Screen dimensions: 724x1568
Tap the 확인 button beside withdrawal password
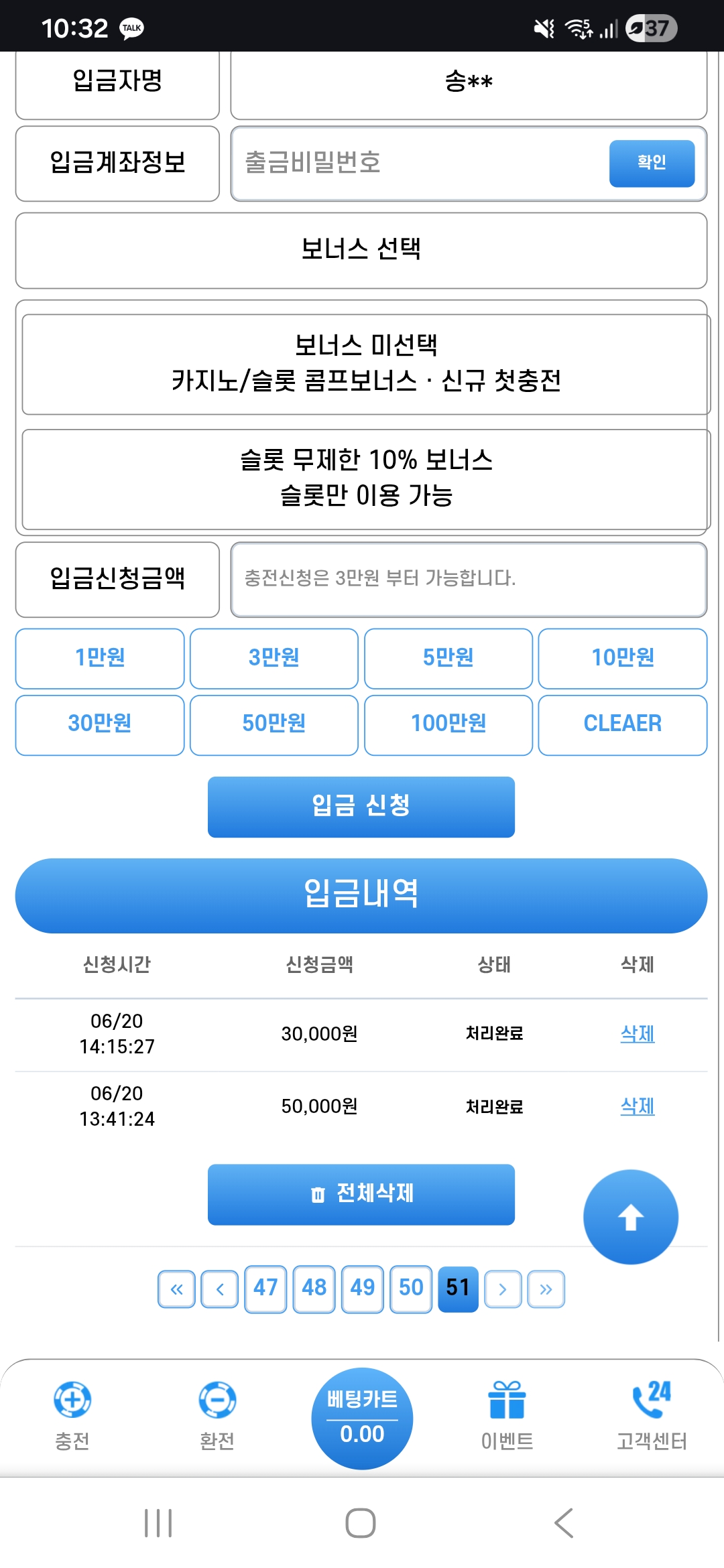click(651, 163)
